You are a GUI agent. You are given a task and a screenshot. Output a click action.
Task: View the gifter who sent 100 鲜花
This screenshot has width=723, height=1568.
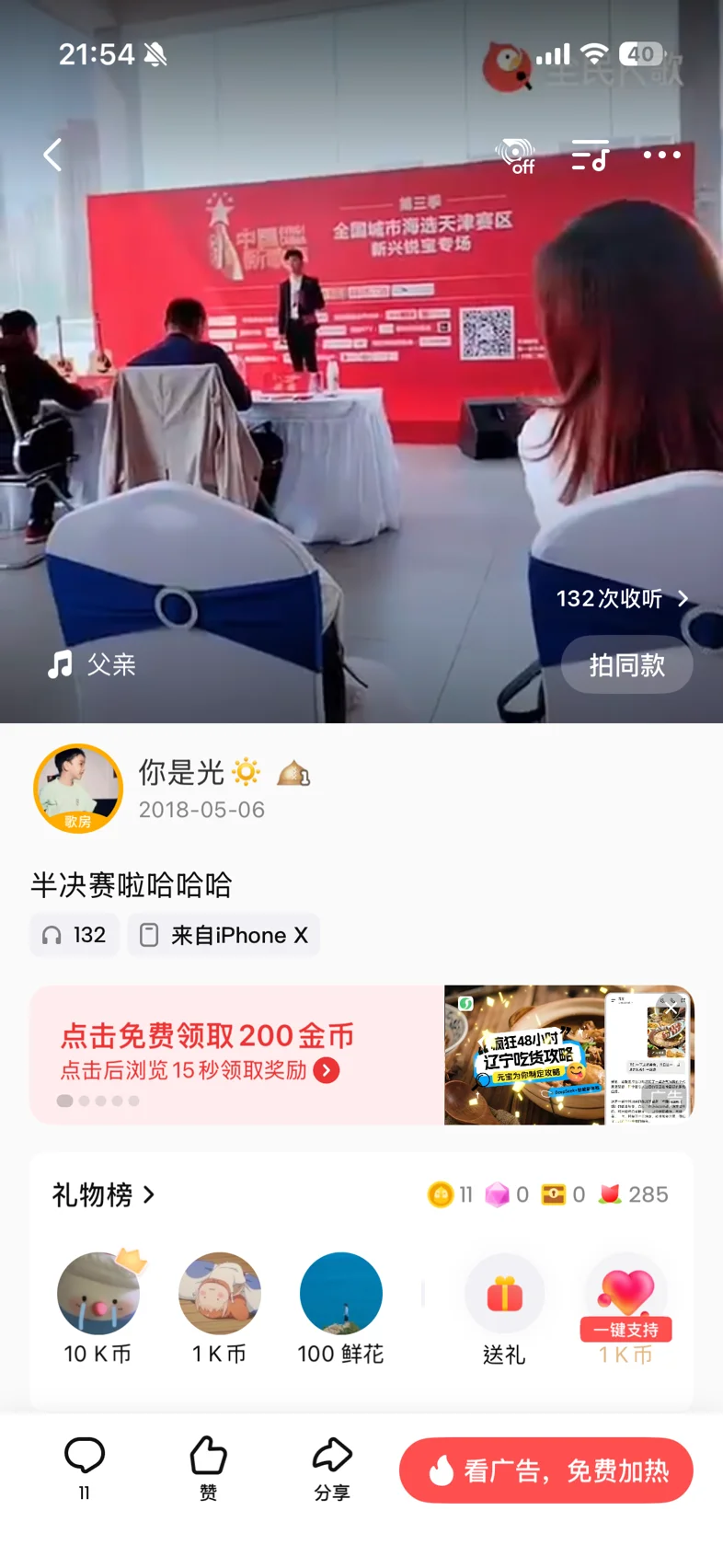coord(340,1294)
